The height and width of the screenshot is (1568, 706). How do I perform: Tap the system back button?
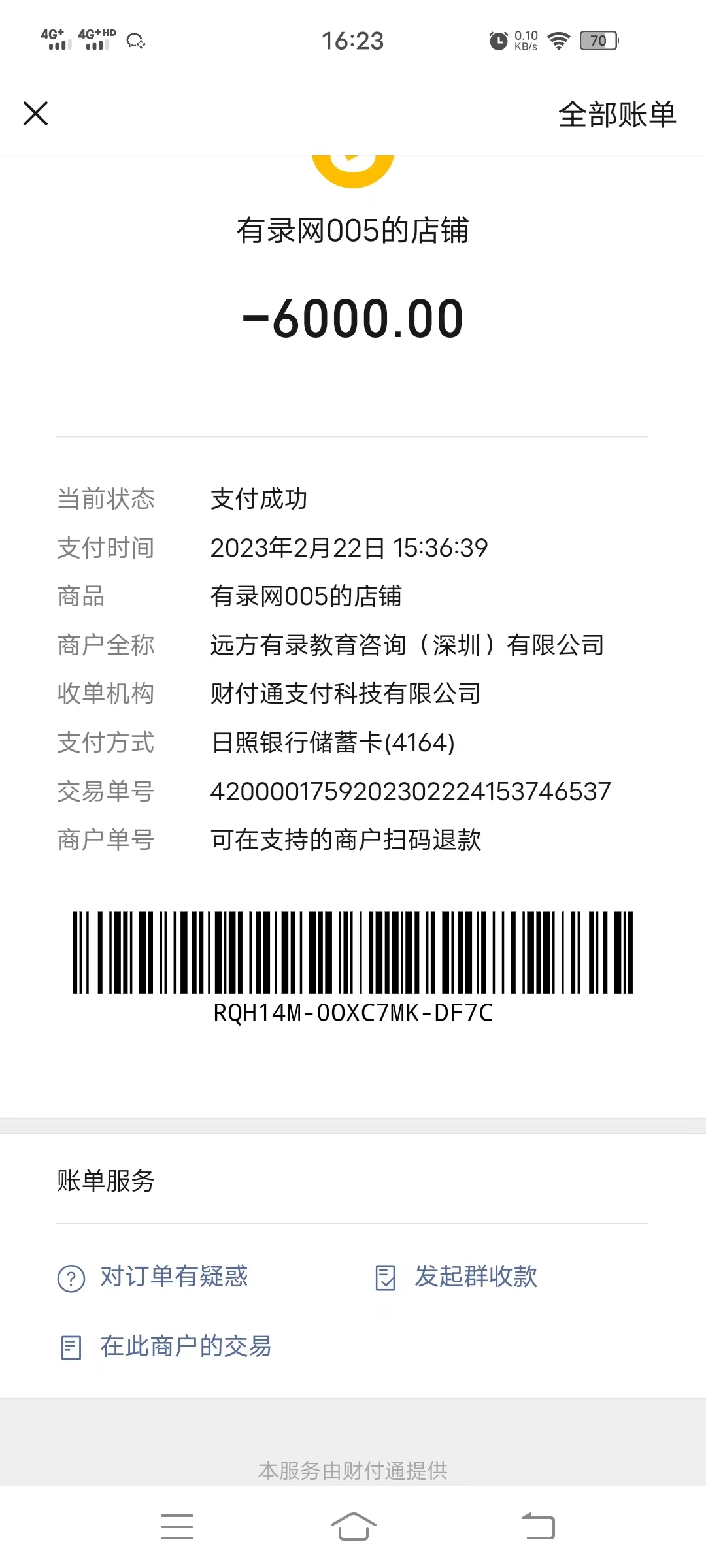pos(538,1526)
